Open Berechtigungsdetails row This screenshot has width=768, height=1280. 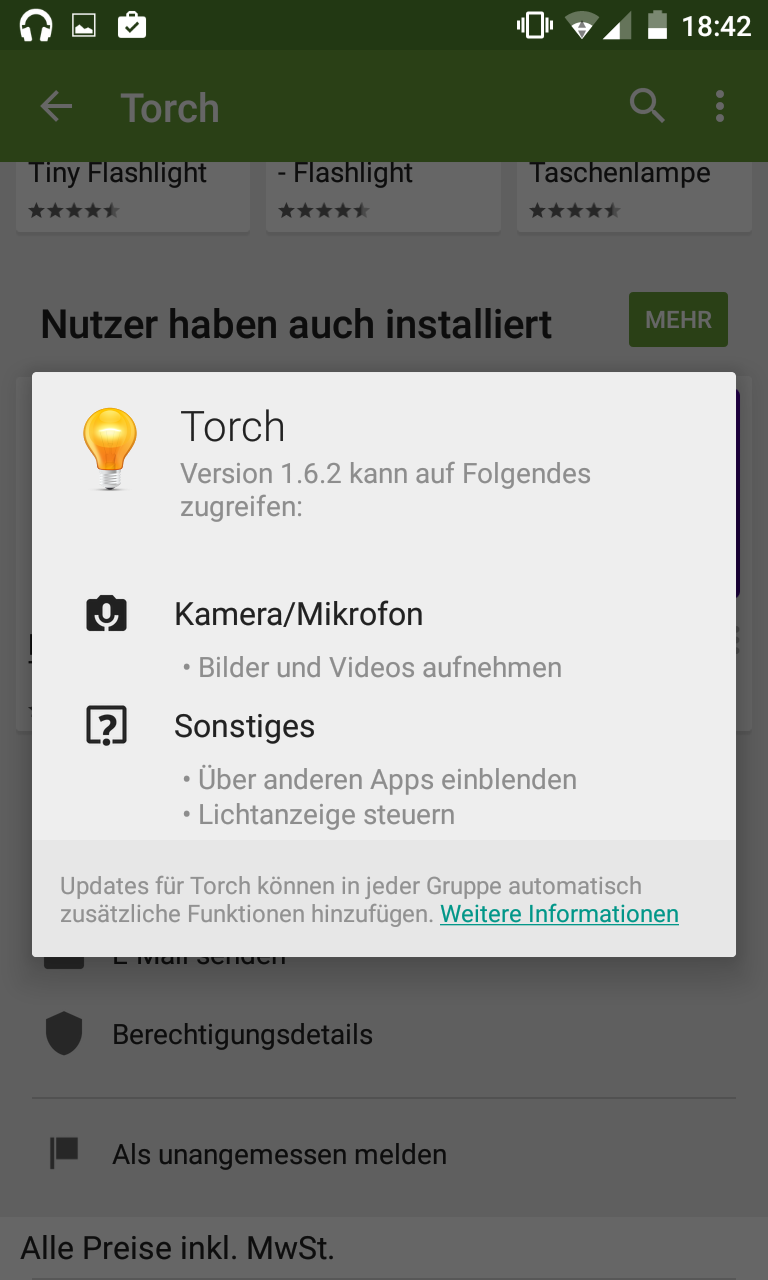click(x=242, y=1034)
